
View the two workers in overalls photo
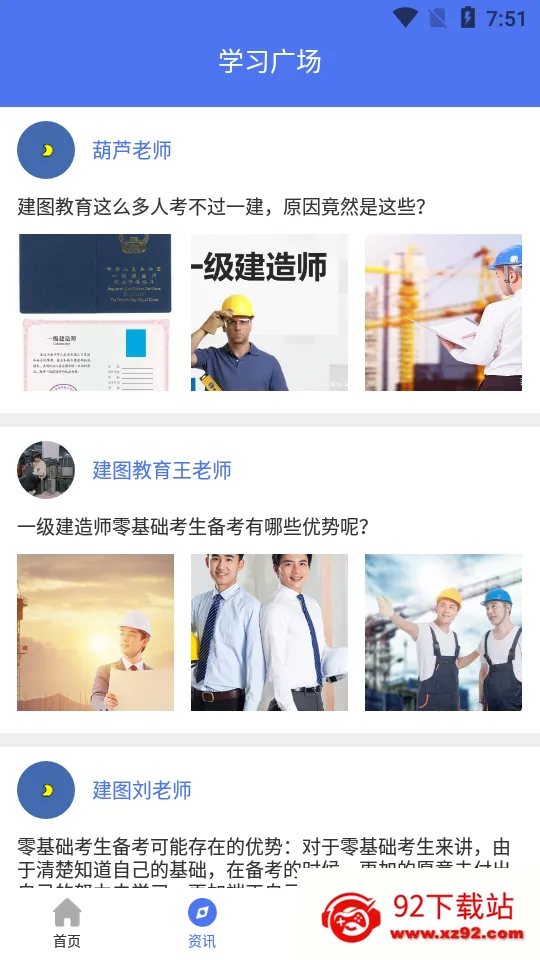(443, 632)
